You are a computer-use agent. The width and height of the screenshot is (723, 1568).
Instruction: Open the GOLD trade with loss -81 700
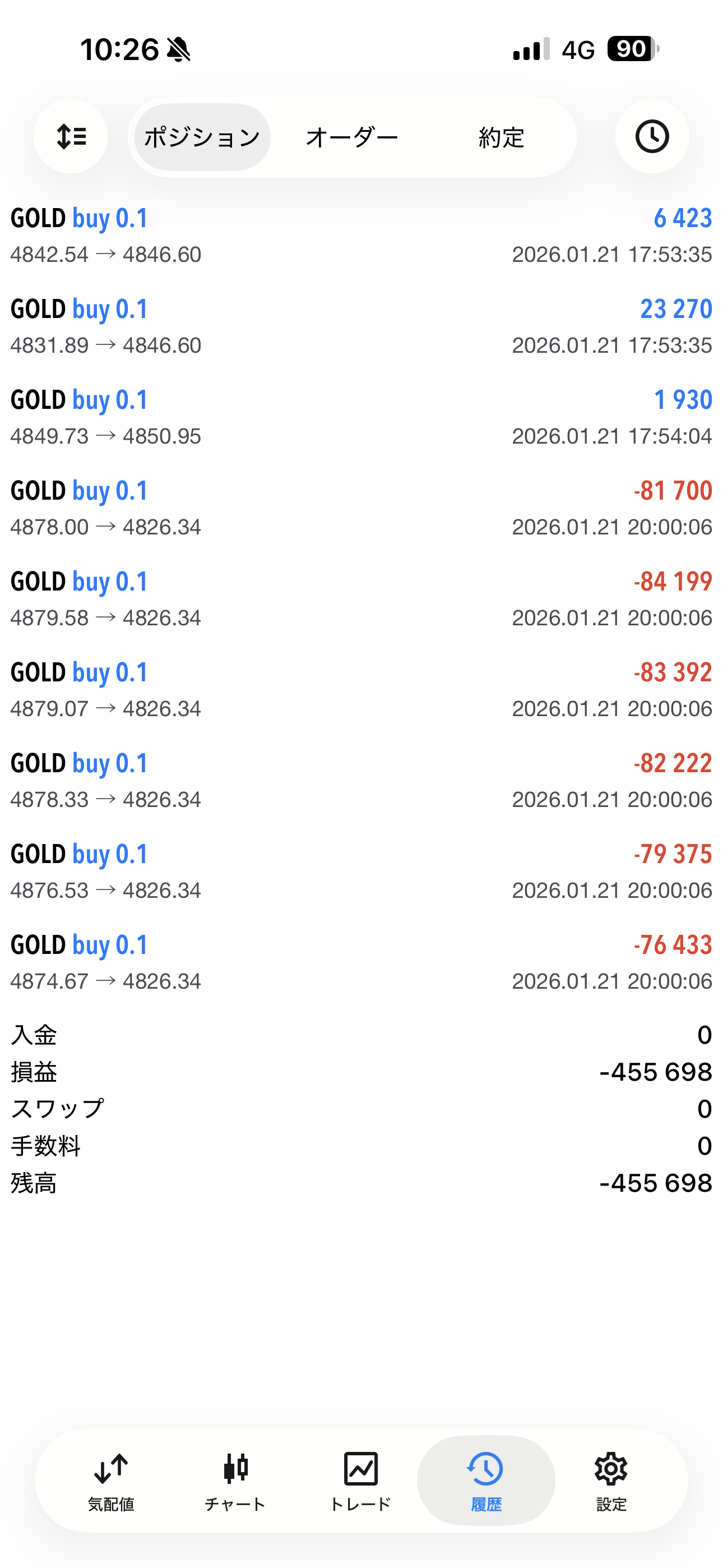pyautogui.click(x=361, y=508)
